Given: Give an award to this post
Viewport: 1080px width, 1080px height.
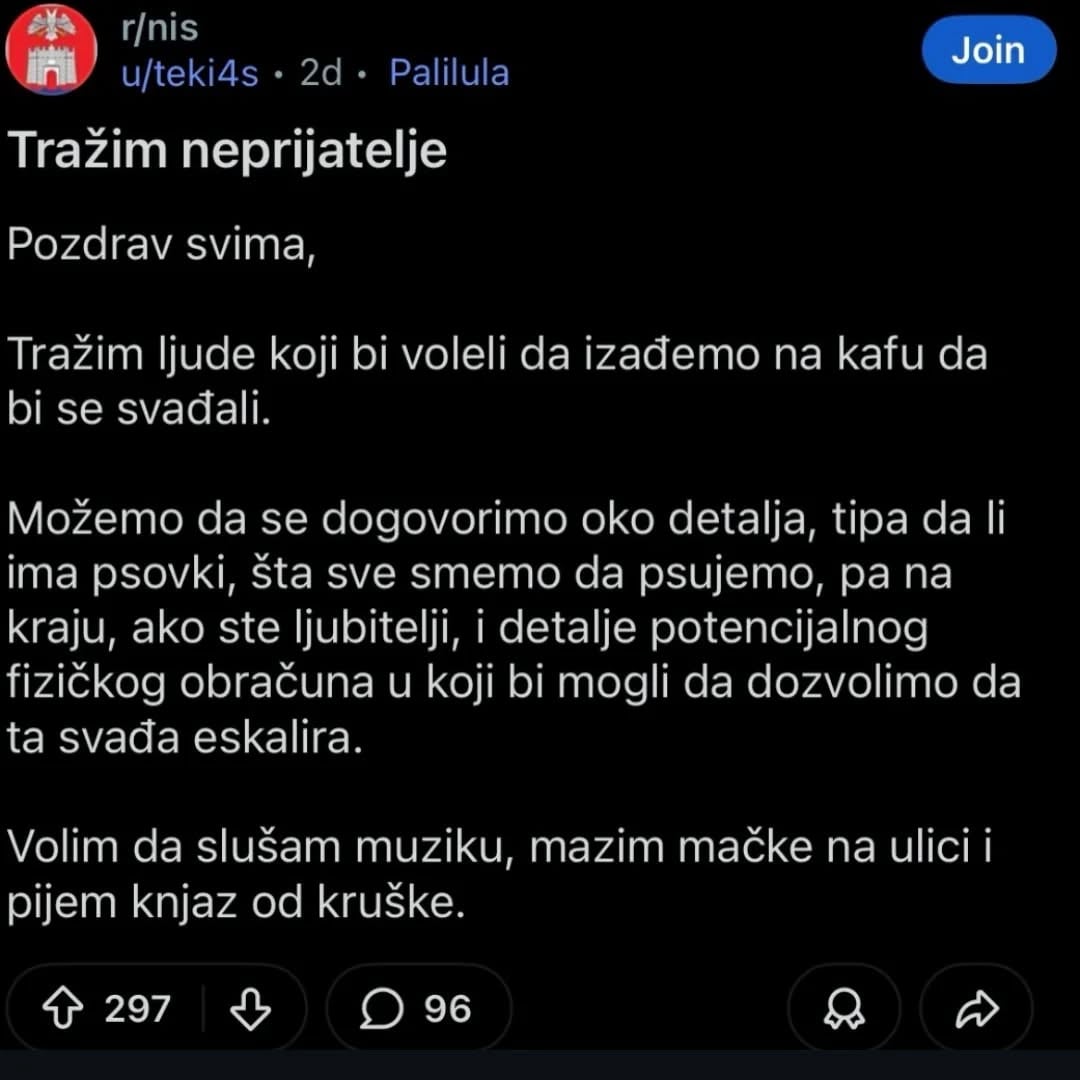Looking at the screenshot, I should coord(844,1009).
